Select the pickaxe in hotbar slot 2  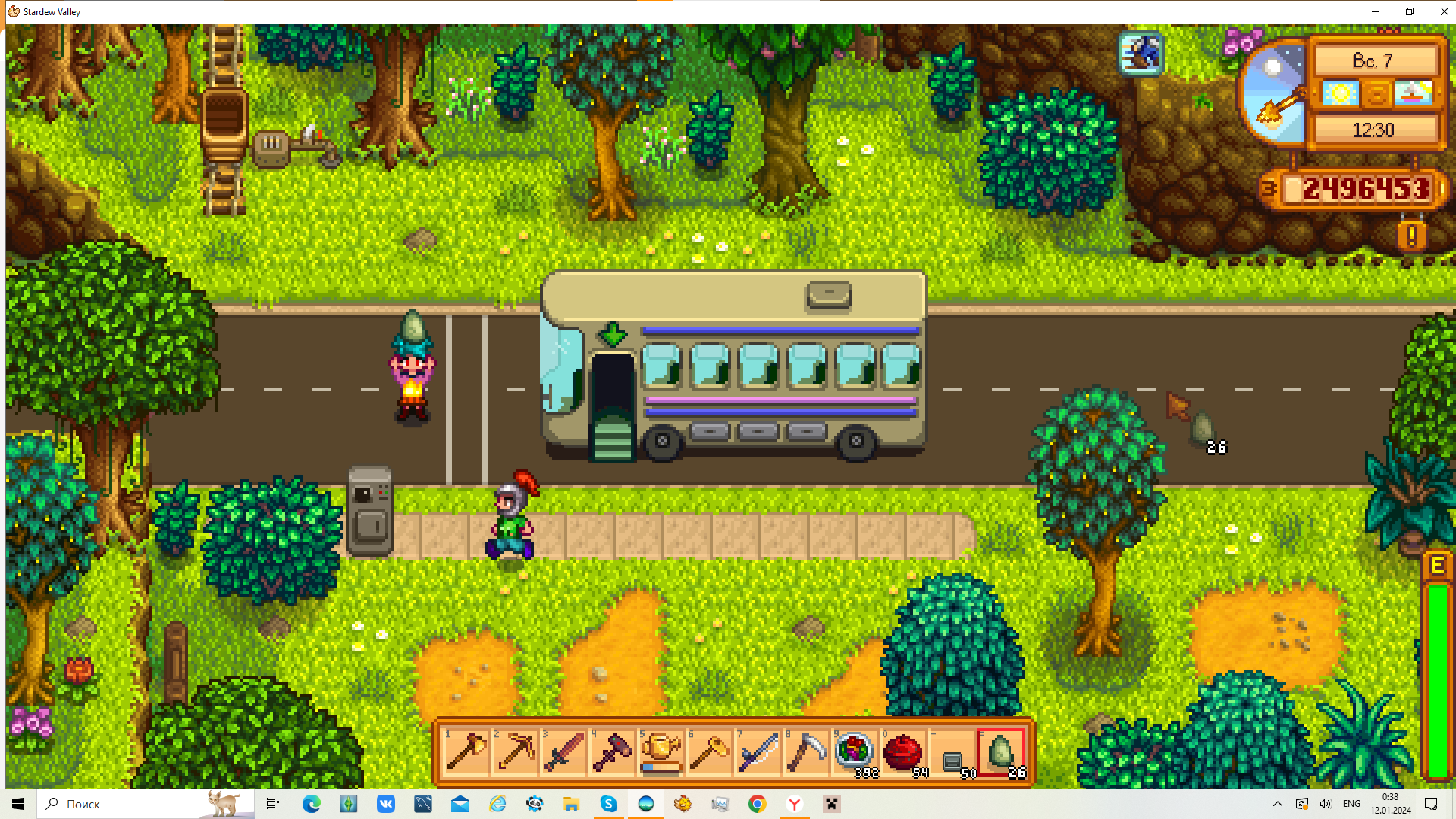pos(515,752)
